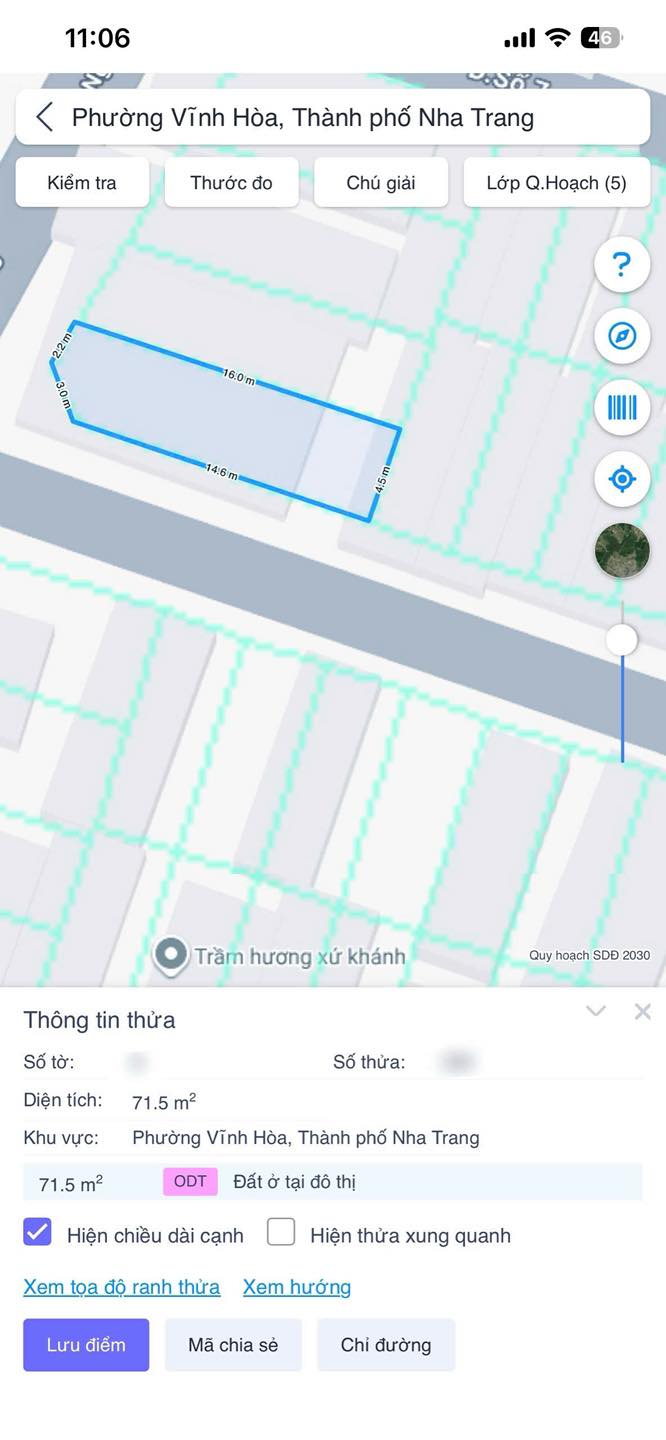Save the point with Lưu điểm
This screenshot has width=666, height=1440.
tap(86, 1345)
